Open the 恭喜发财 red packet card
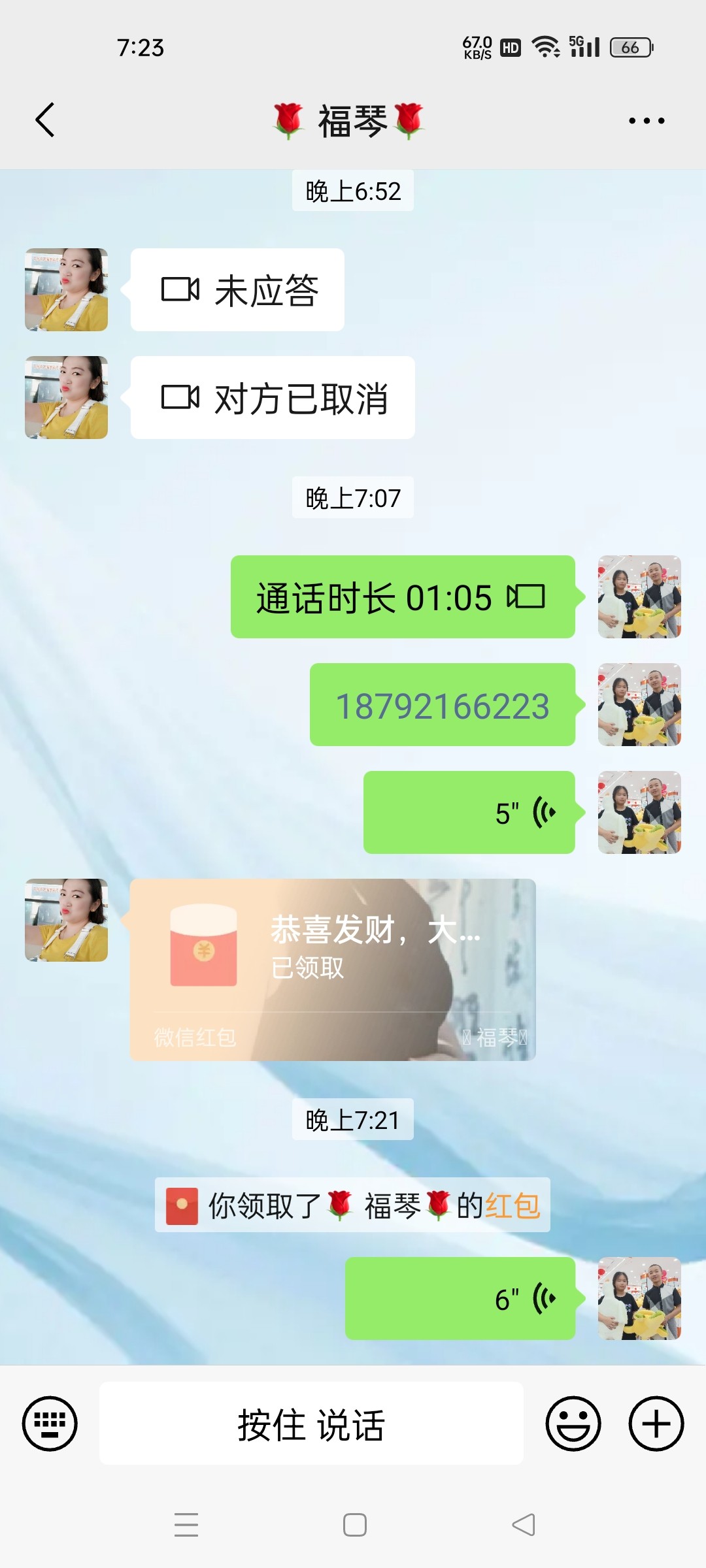This screenshot has width=706, height=1568. (x=333, y=970)
